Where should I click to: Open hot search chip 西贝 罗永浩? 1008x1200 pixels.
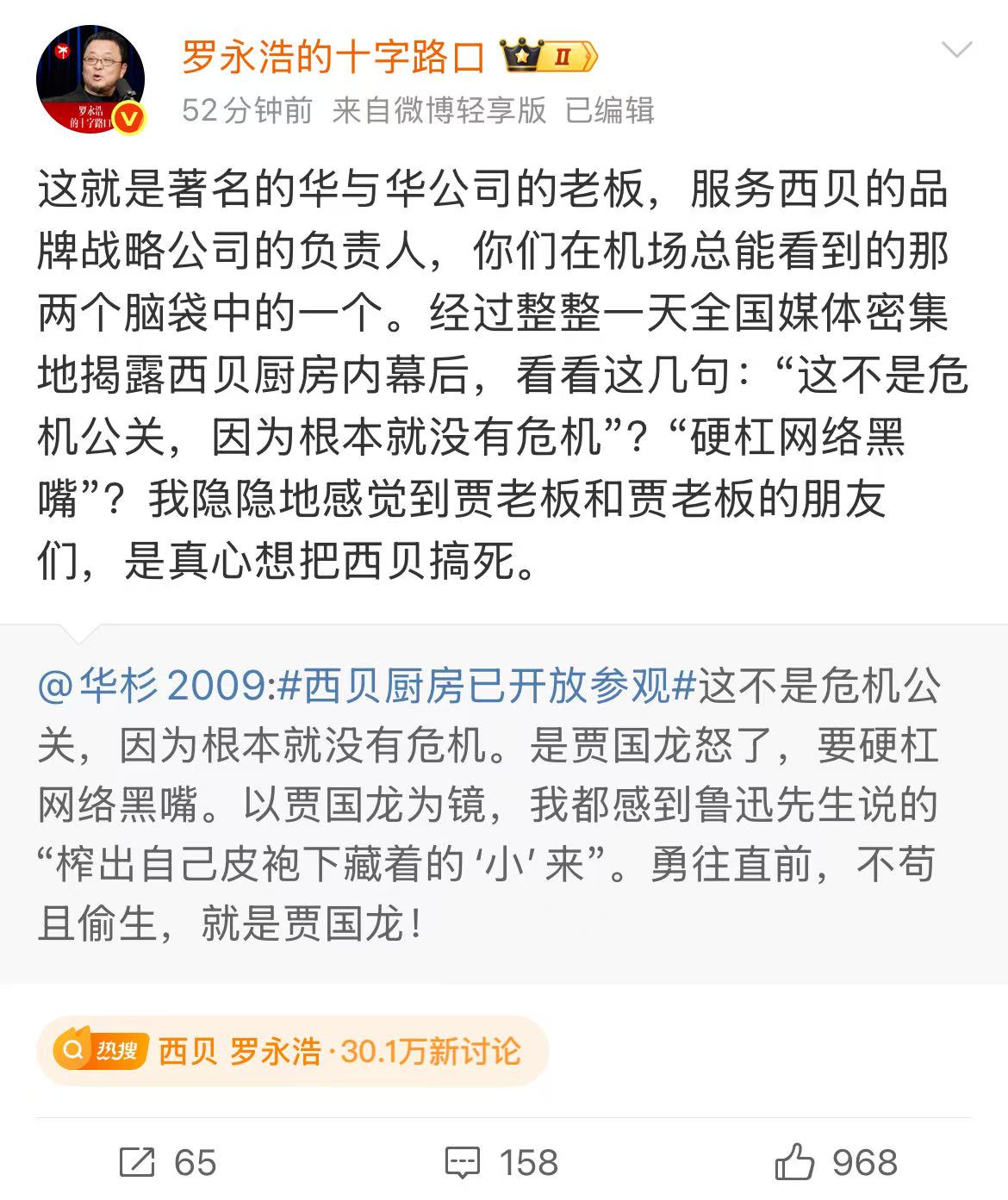(x=293, y=1051)
